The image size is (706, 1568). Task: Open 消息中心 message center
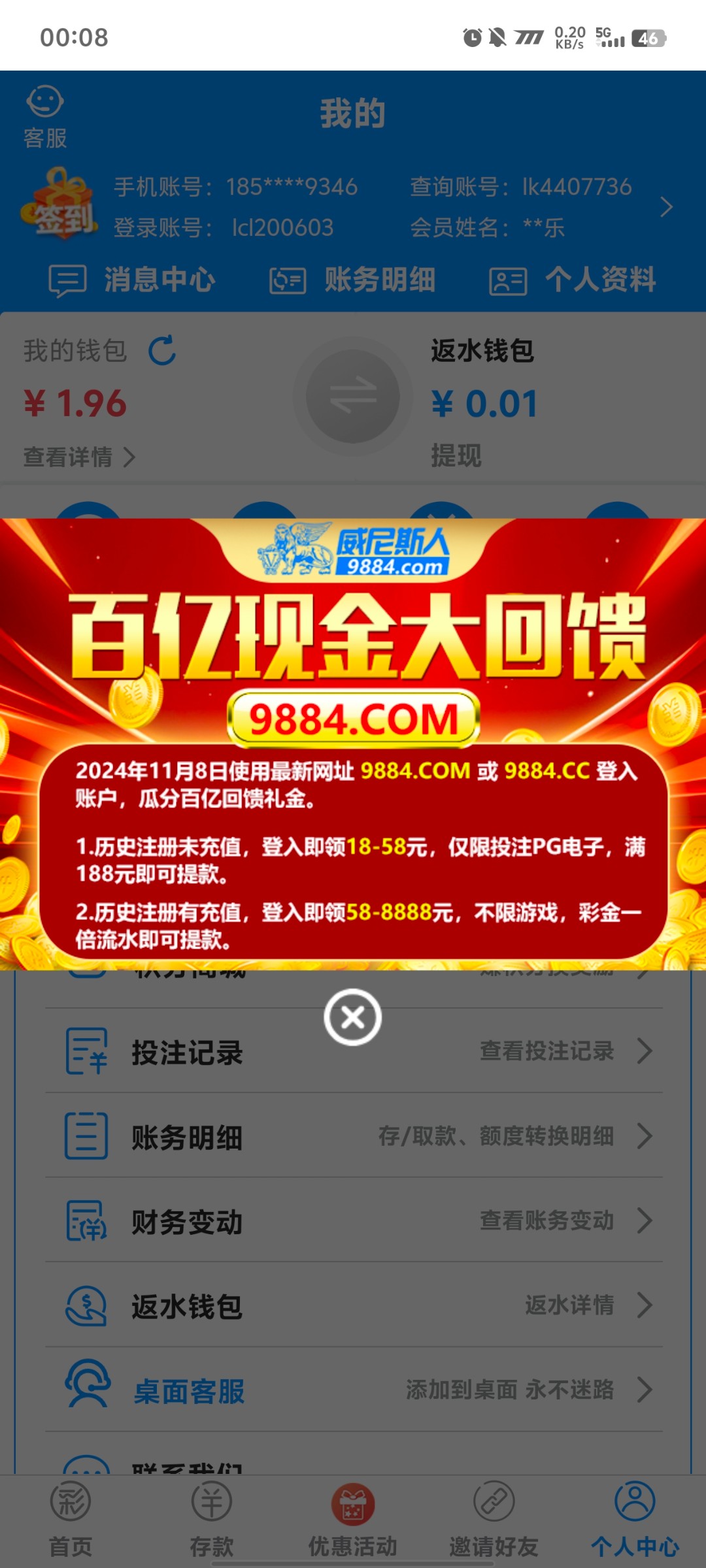point(132,280)
